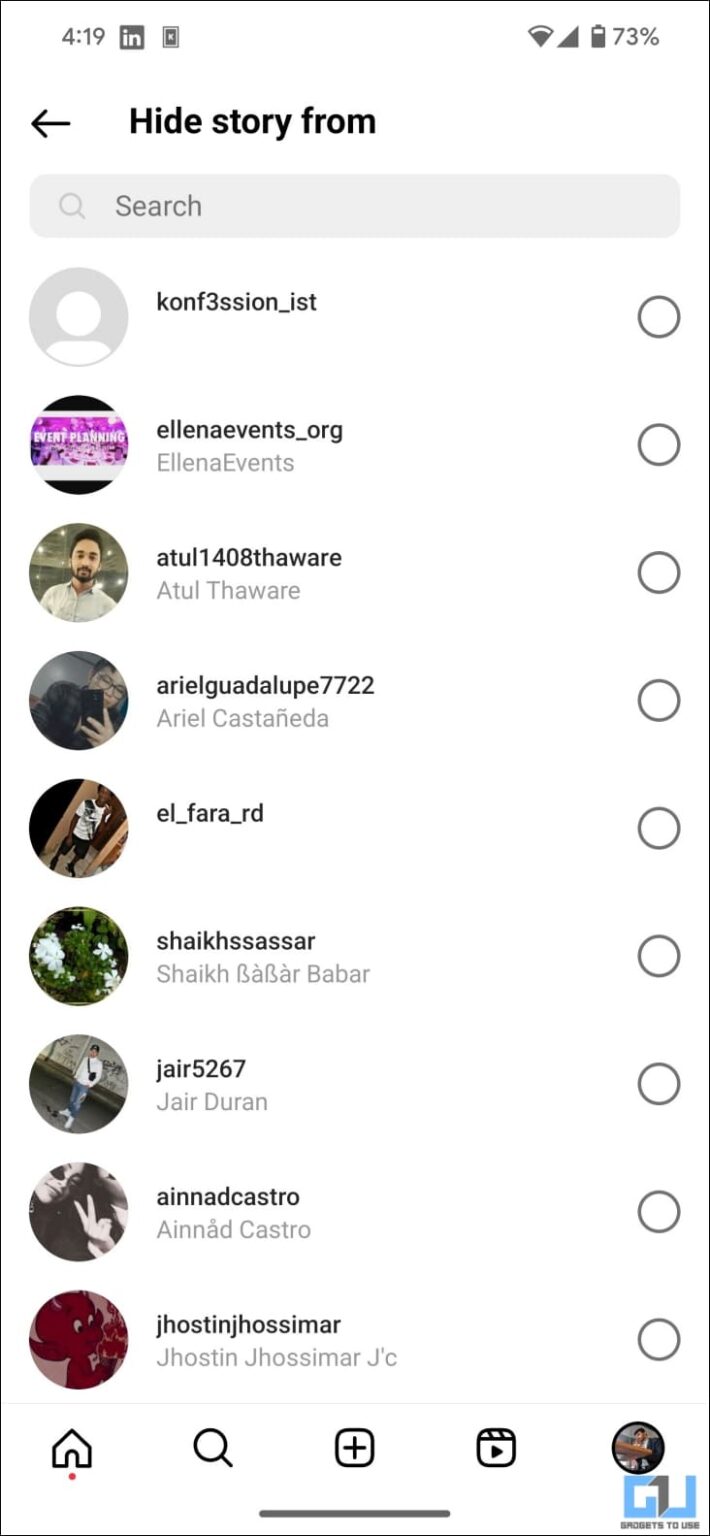Choose jhostinjhossimar to hide story
This screenshot has height=1536, width=710.
(658, 1340)
